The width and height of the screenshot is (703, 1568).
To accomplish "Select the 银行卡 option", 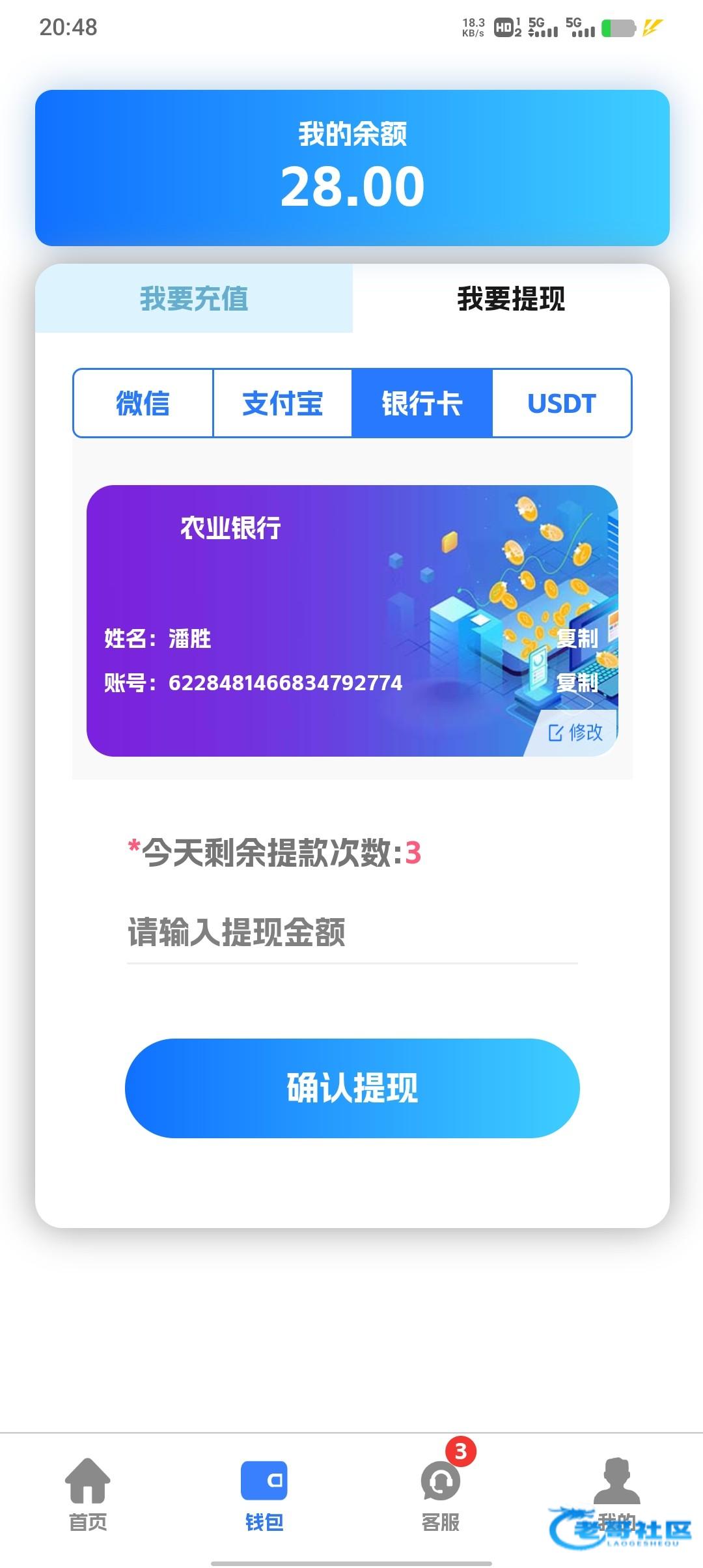I will click(422, 403).
